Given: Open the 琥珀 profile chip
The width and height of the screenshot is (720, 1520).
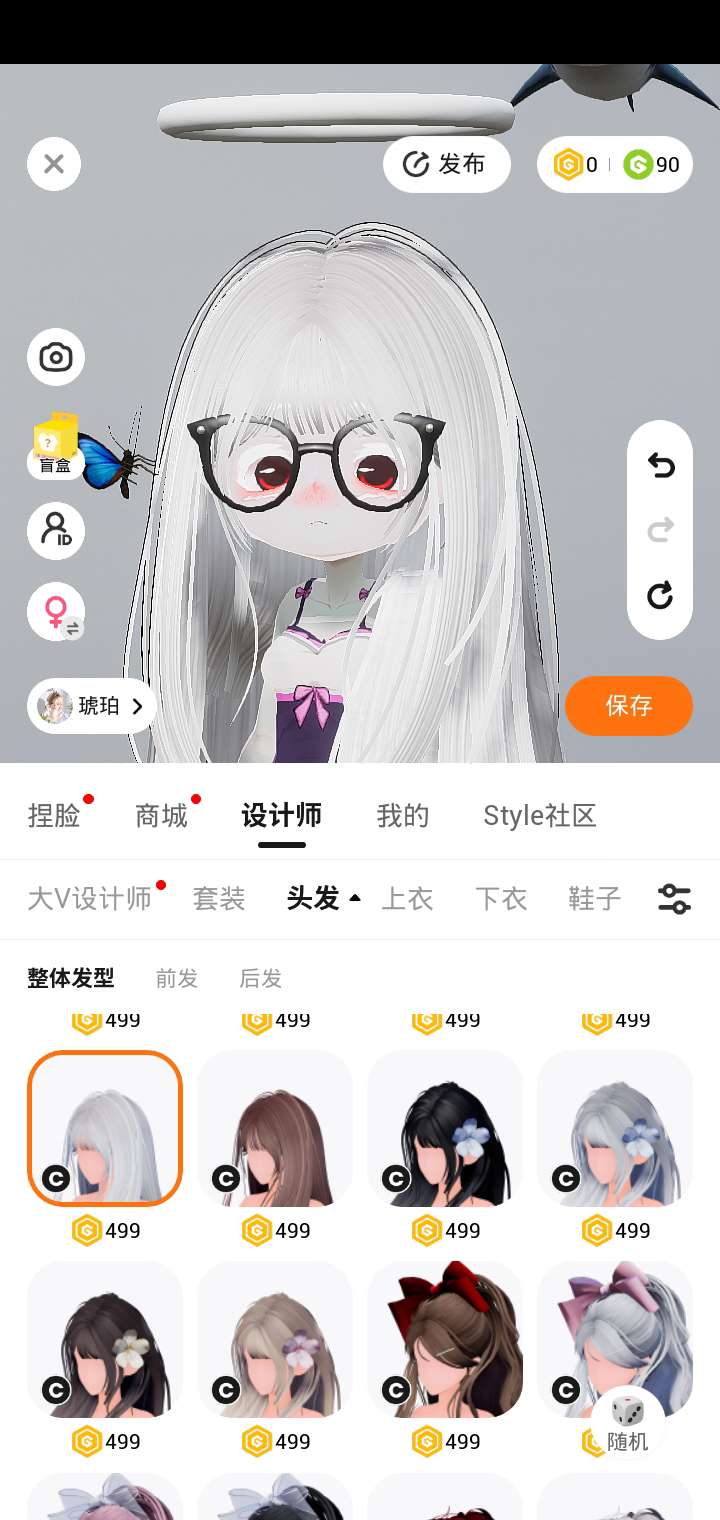Looking at the screenshot, I should point(92,706).
